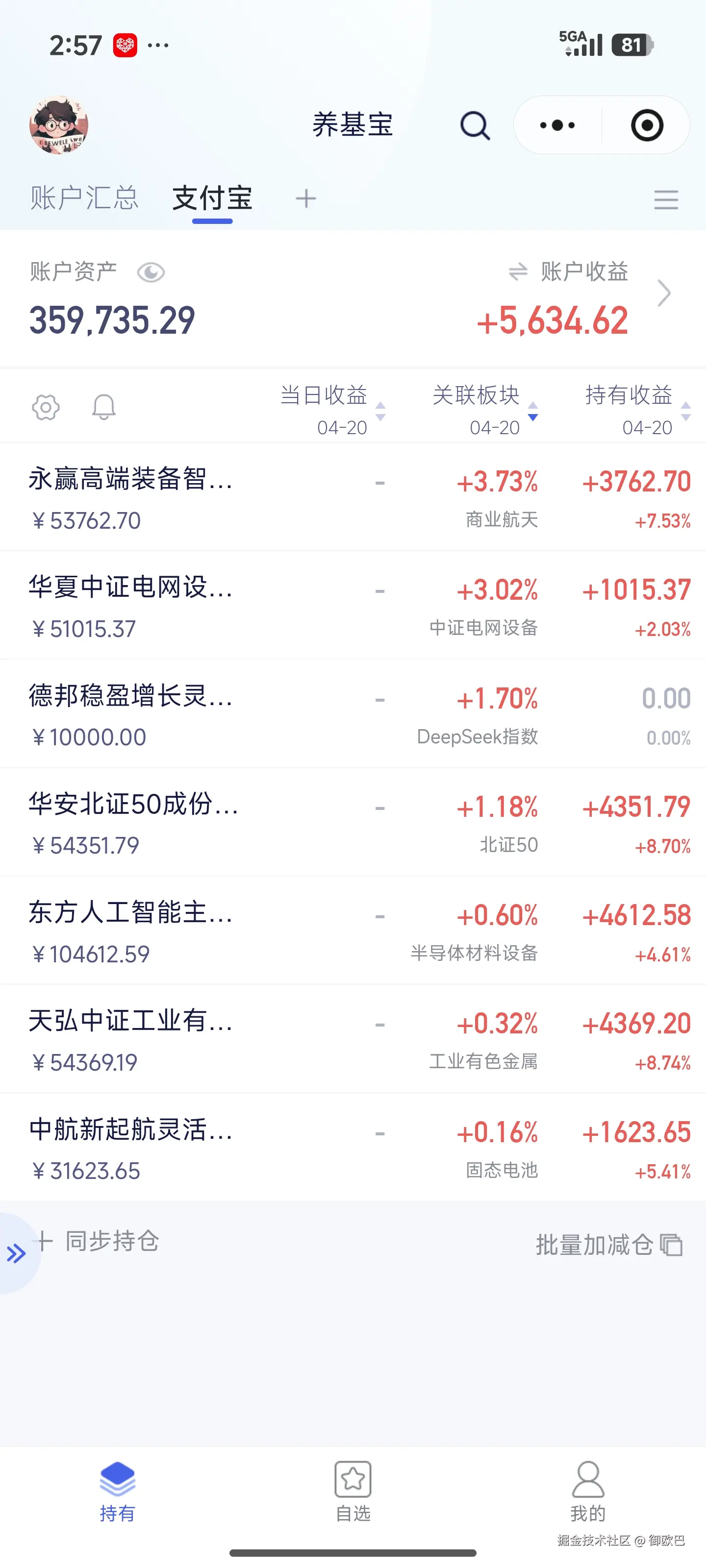Screen dimensions: 706x1568
Task: Toggle the eye icon to hide account assets
Action: coord(151,272)
